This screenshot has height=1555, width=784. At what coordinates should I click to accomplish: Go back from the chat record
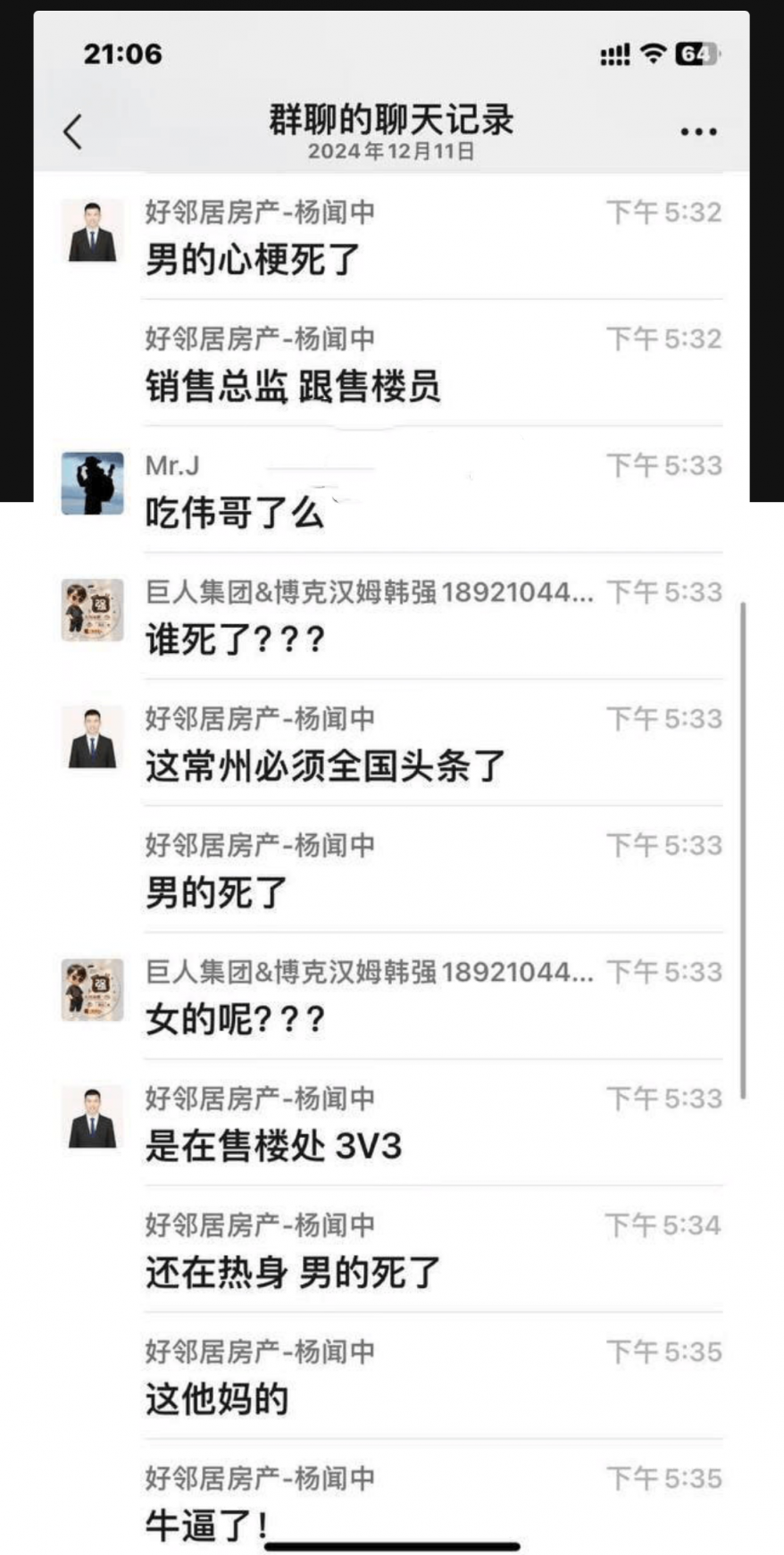(74, 131)
